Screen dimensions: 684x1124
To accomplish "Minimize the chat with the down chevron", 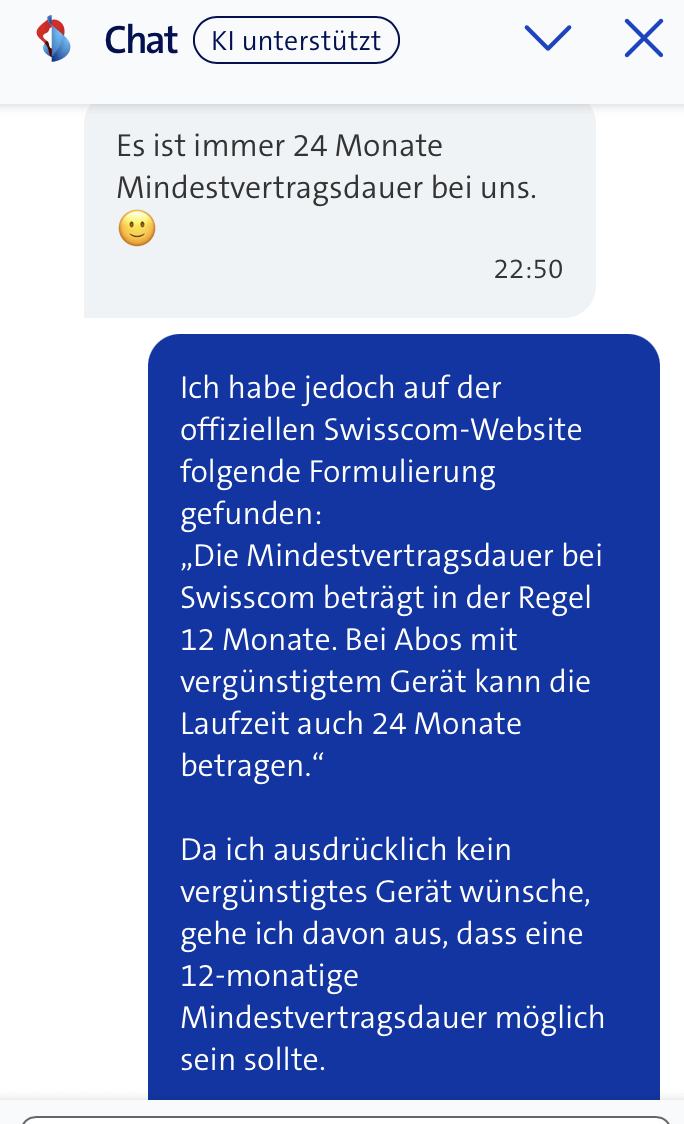I will (548, 39).
